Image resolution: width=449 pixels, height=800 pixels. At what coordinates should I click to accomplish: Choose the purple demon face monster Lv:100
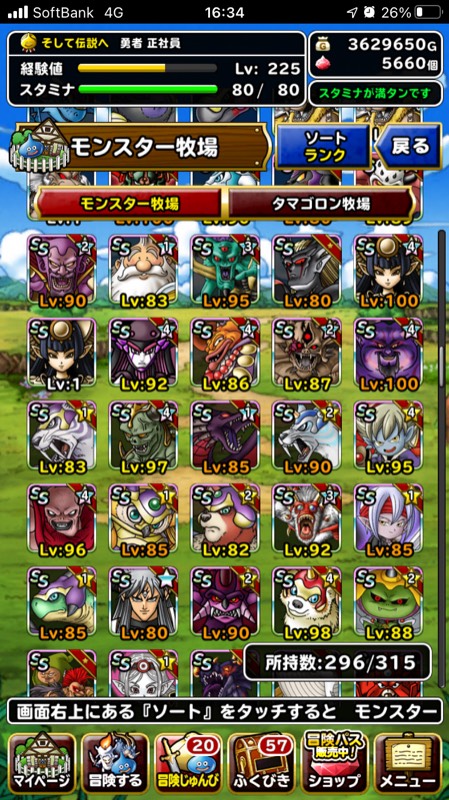pyautogui.click(x=388, y=355)
